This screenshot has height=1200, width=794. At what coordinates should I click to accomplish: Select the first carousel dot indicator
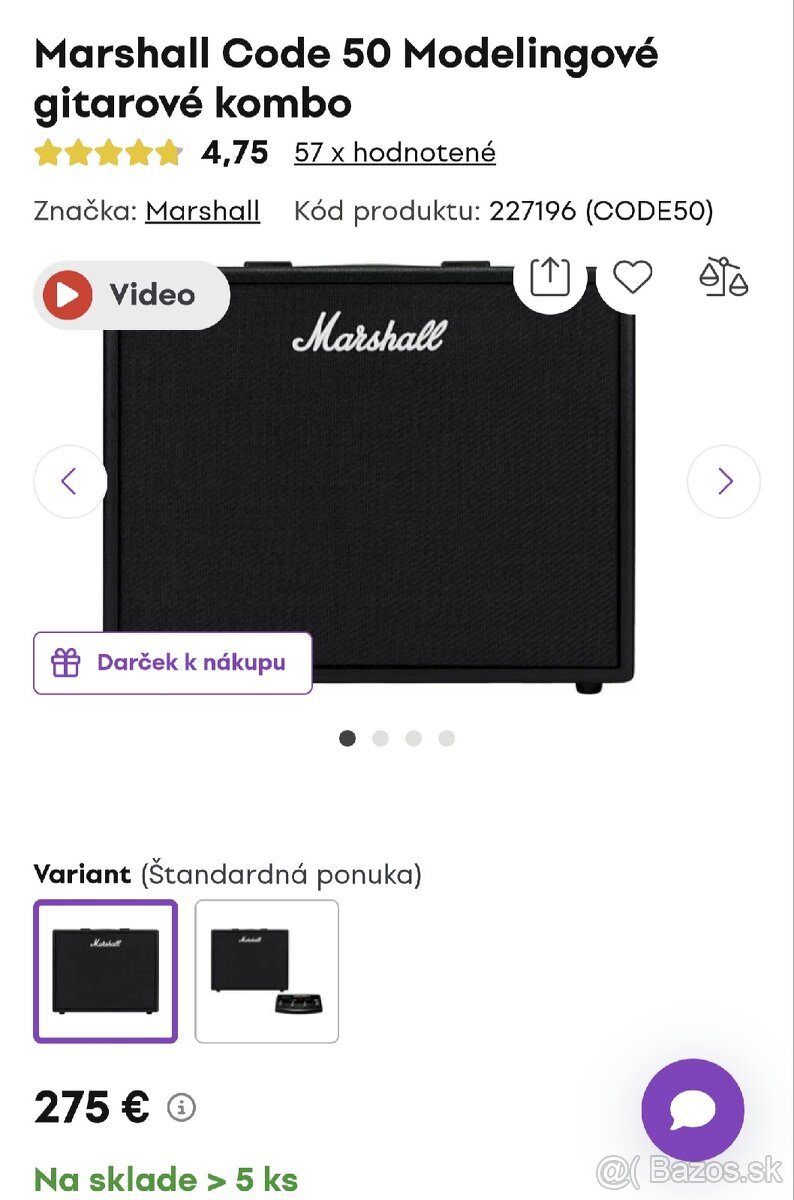[x=348, y=738]
